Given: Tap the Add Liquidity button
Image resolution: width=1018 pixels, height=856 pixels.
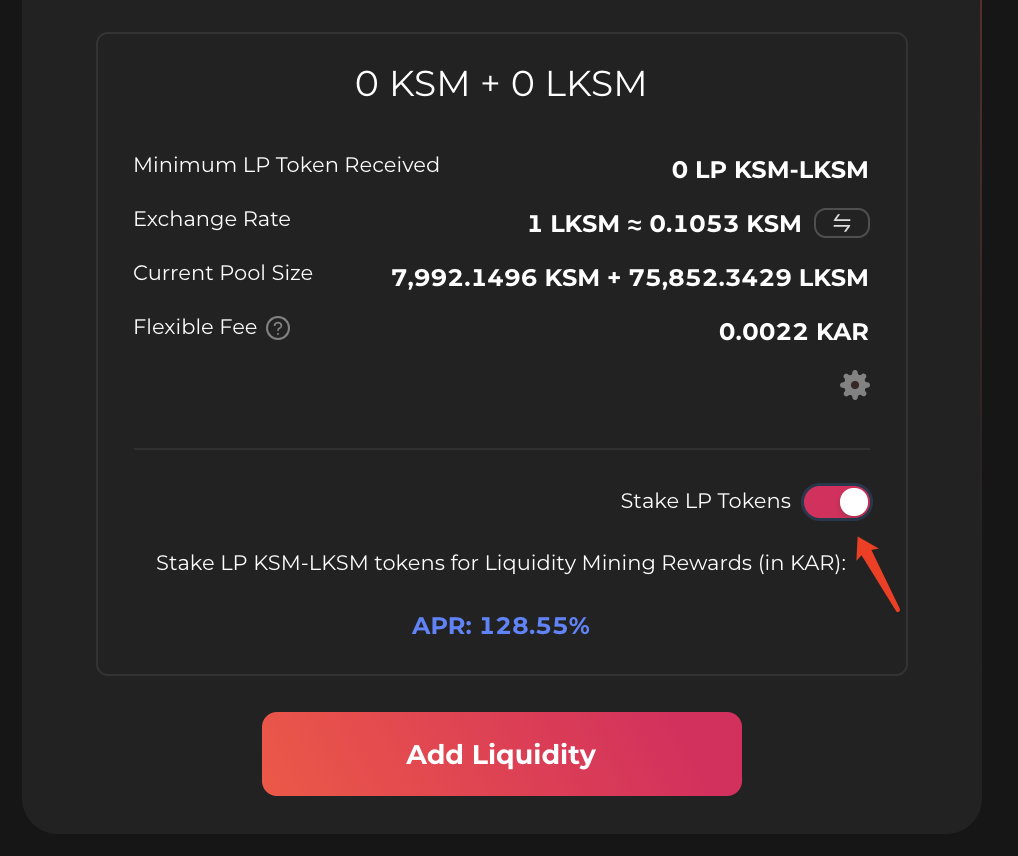Looking at the screenshot, I should pyautogui.click(x=501, y=754).
